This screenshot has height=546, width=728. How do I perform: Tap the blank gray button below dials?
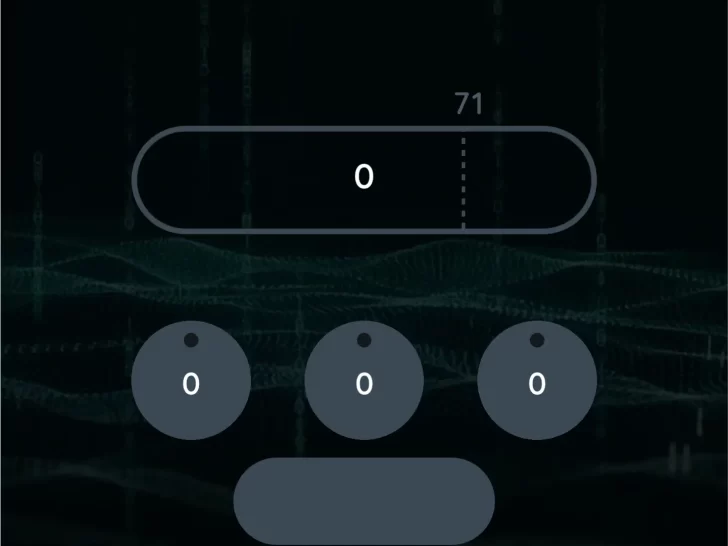[364, 500]
